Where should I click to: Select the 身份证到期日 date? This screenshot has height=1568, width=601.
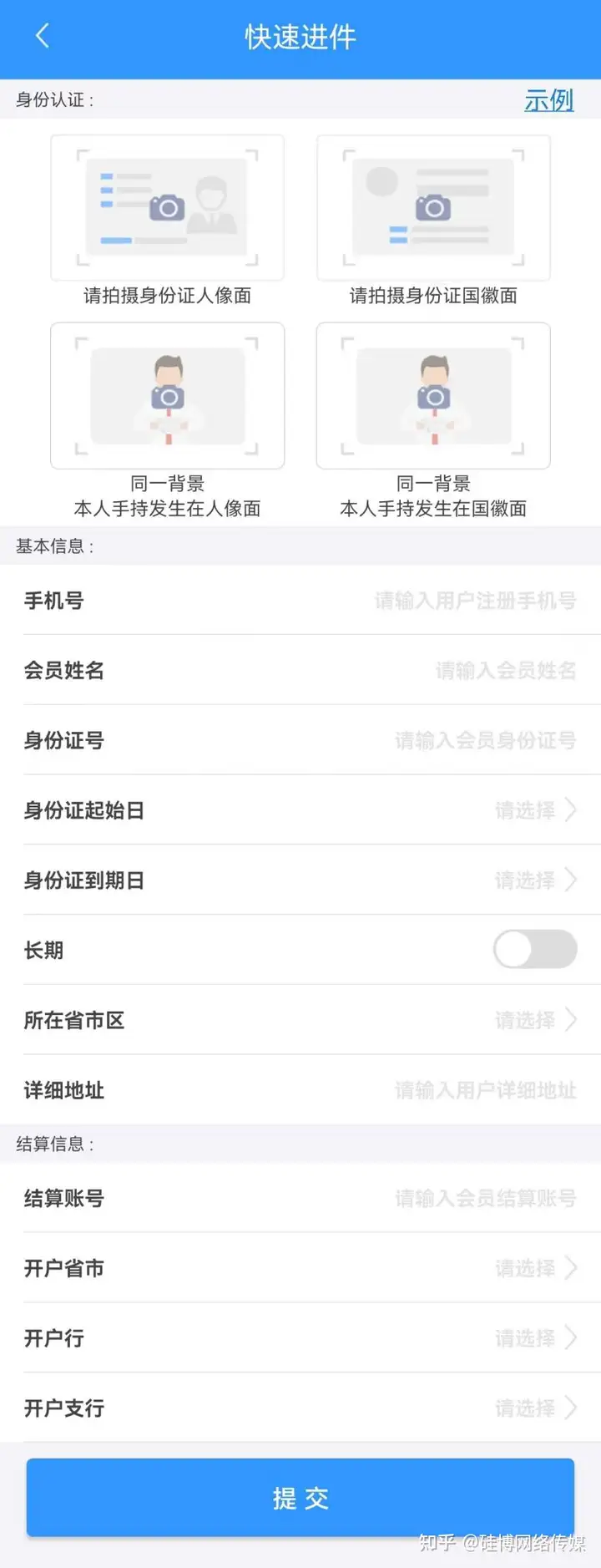pos(534,880)
